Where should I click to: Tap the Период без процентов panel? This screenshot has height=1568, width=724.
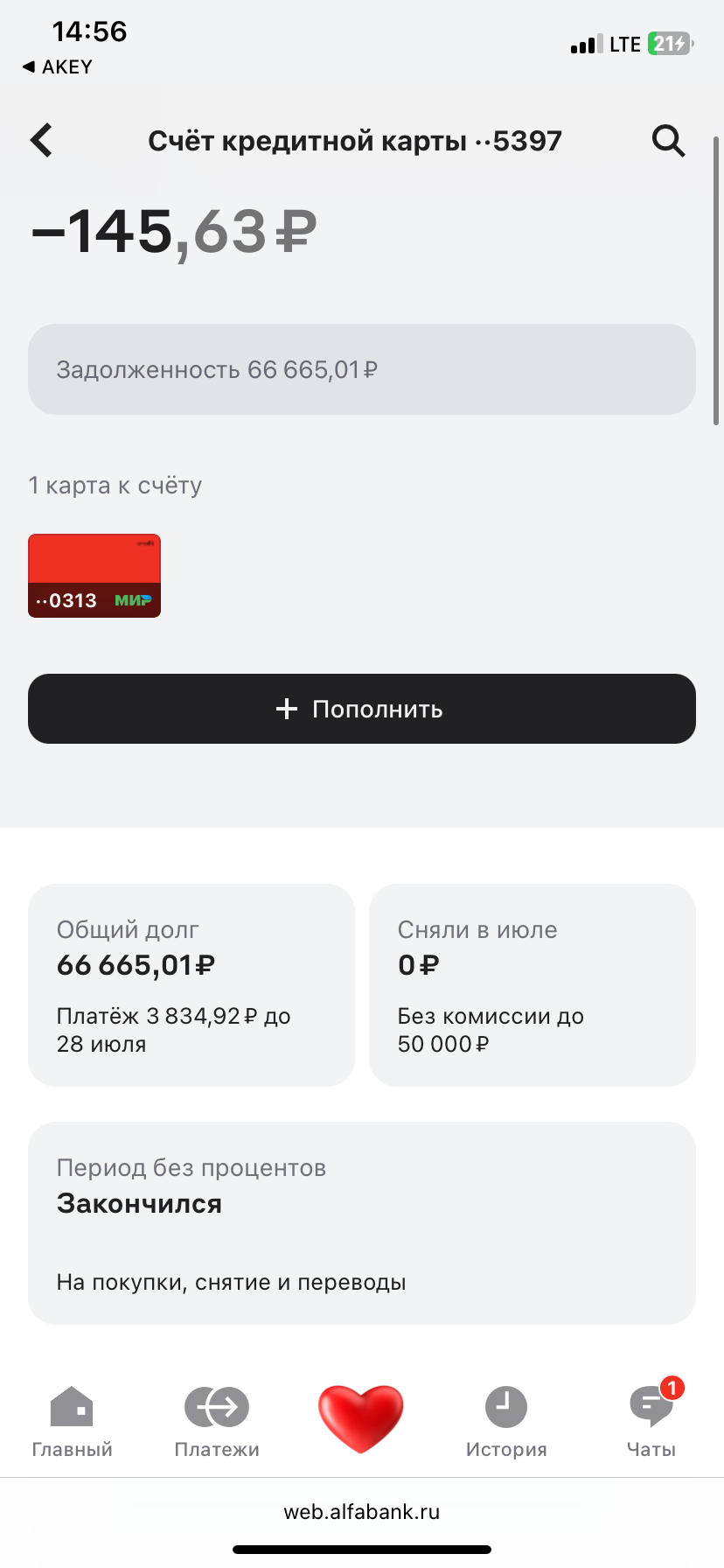coord(361,1222)
